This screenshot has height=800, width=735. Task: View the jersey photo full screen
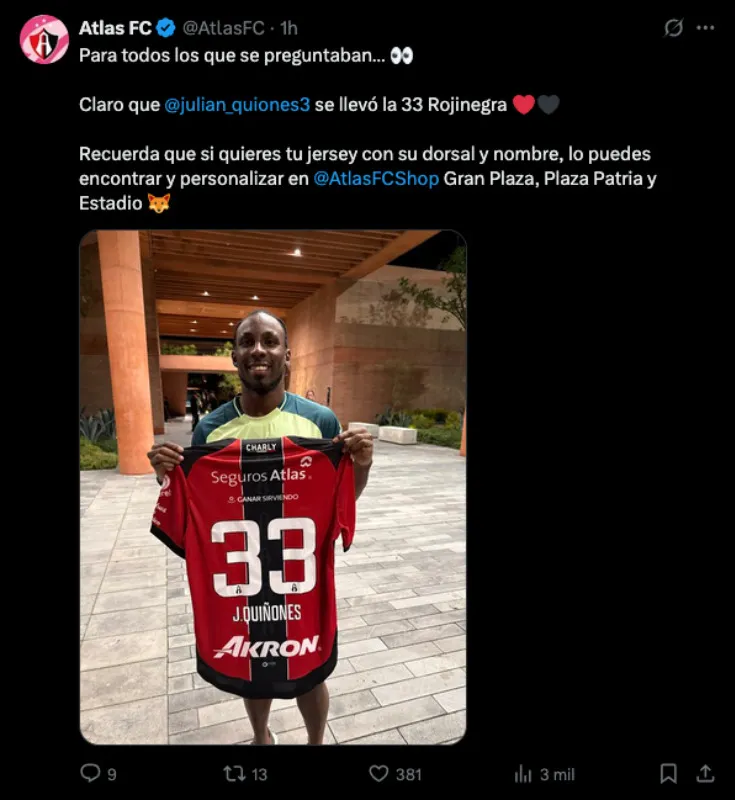click(272, 487)
